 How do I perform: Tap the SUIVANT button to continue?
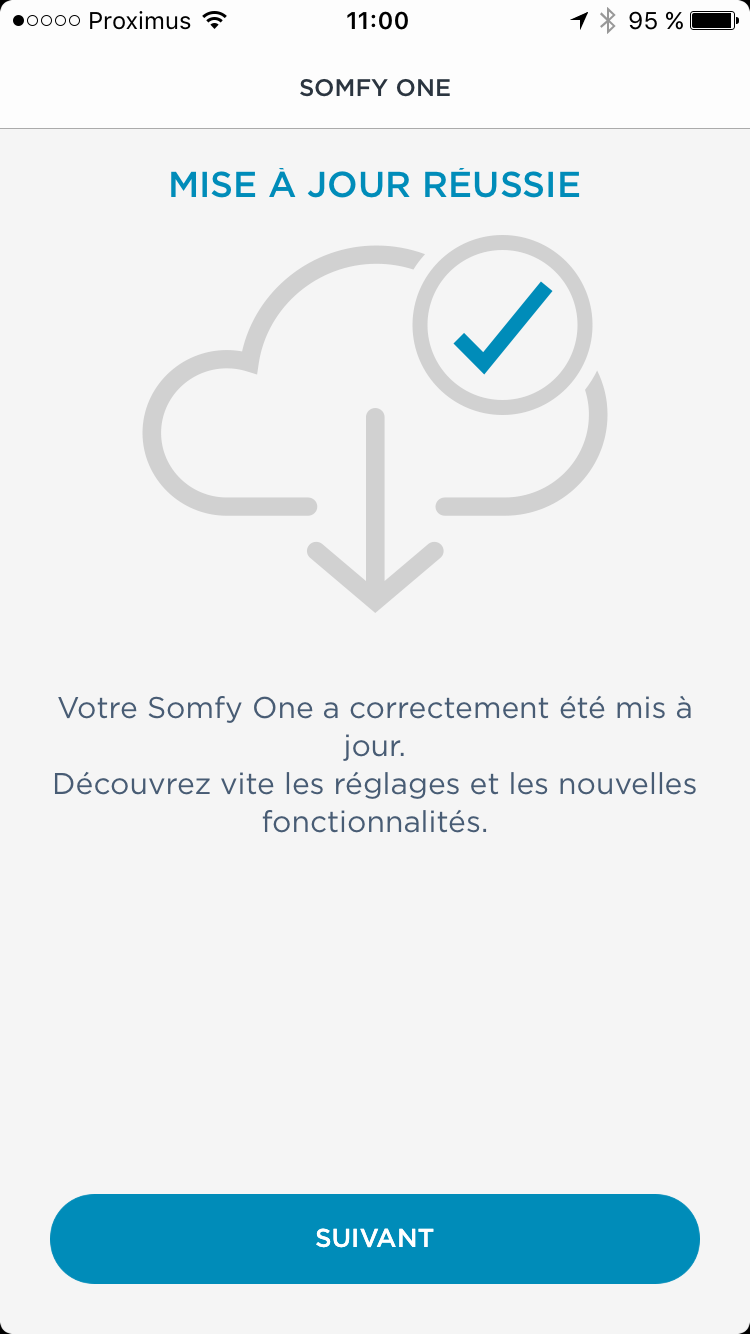coord(375,1238)
